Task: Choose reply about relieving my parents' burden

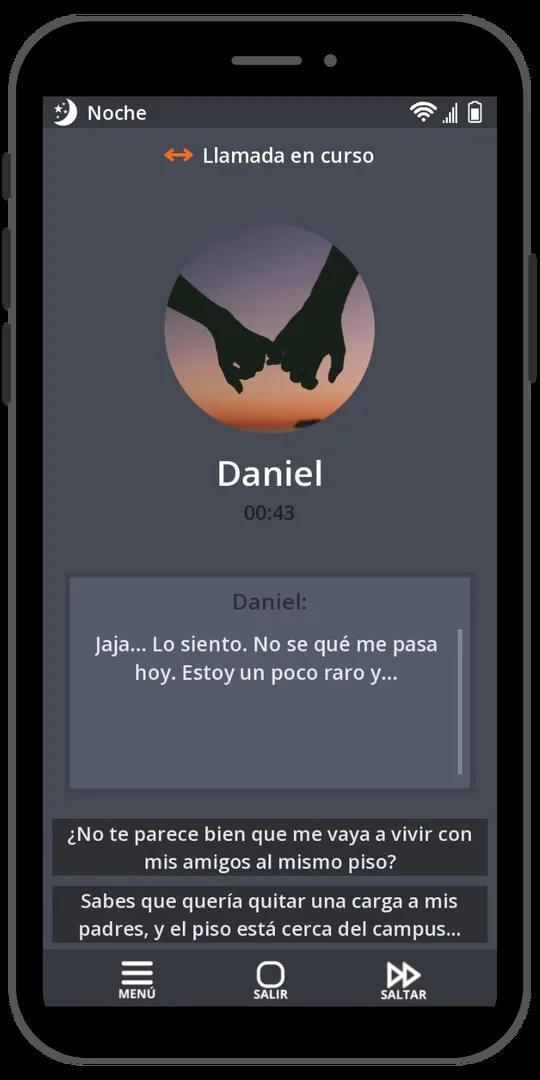Action: point(270,915)
